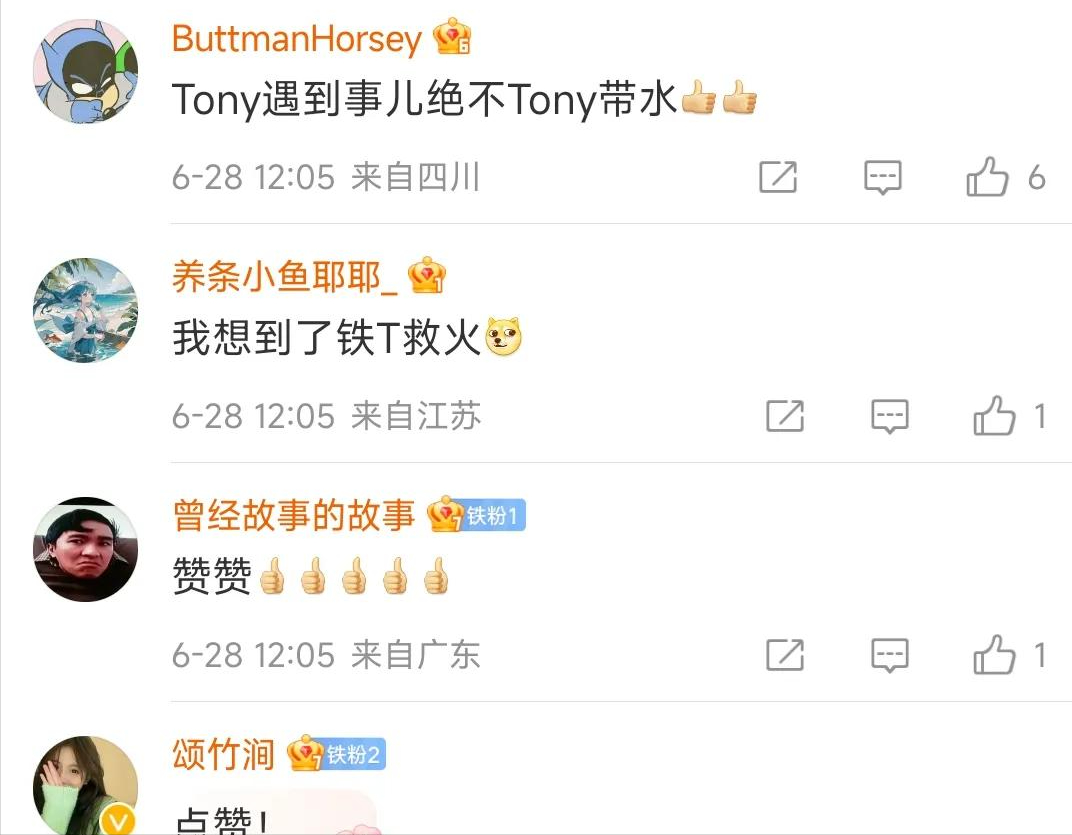Repost the comment by 曾经故事的故事

point(785,655)
